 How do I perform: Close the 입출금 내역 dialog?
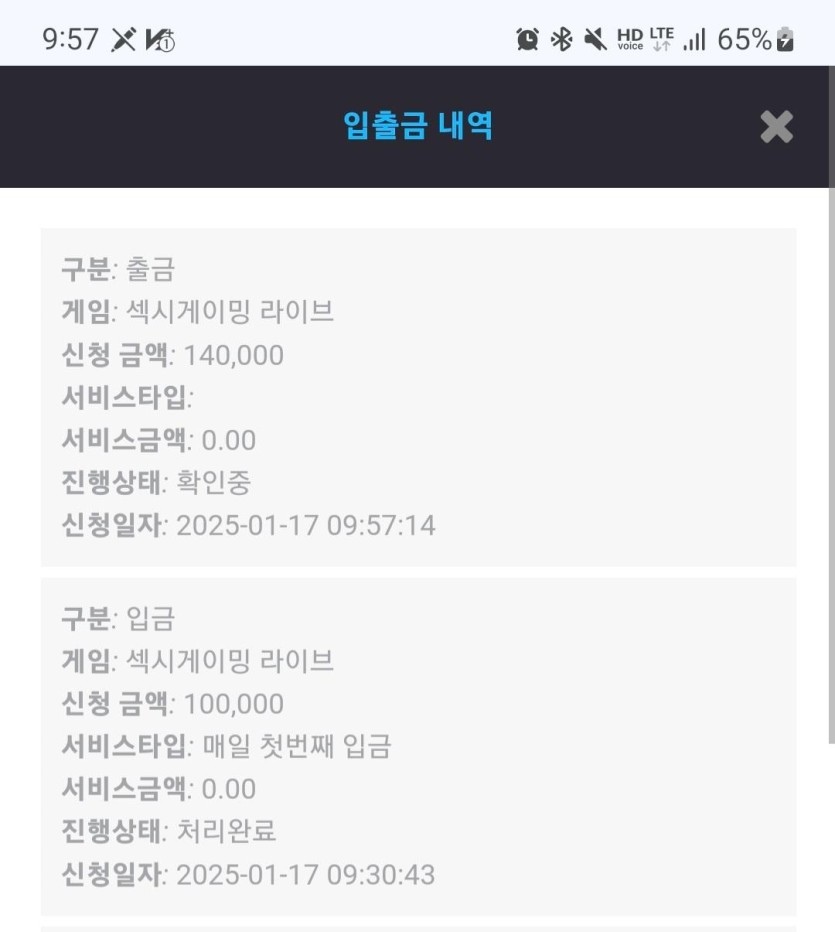[776, 127]
